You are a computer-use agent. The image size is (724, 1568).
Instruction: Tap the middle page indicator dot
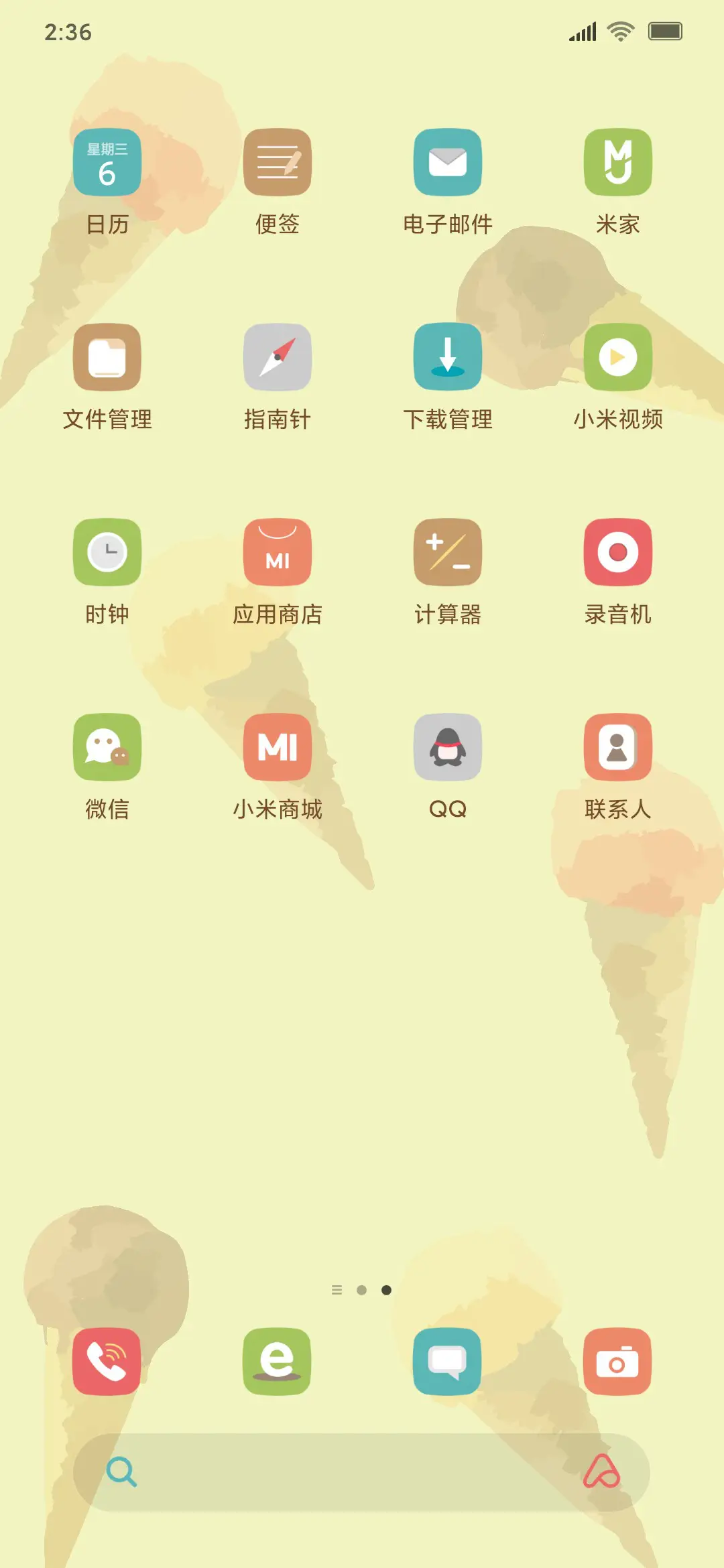point(362,1289)
